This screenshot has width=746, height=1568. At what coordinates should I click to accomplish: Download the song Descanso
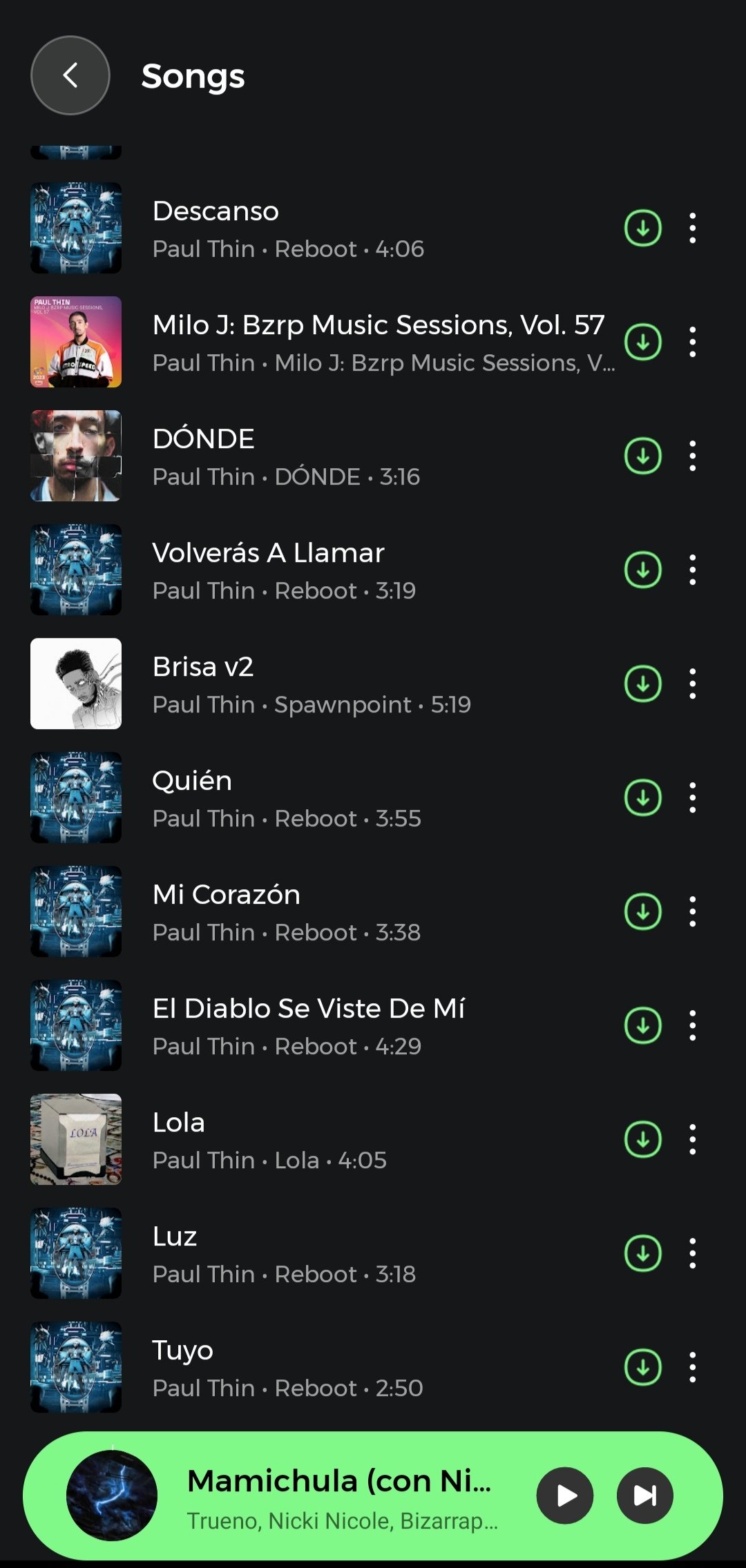click(x=643, y=228)
